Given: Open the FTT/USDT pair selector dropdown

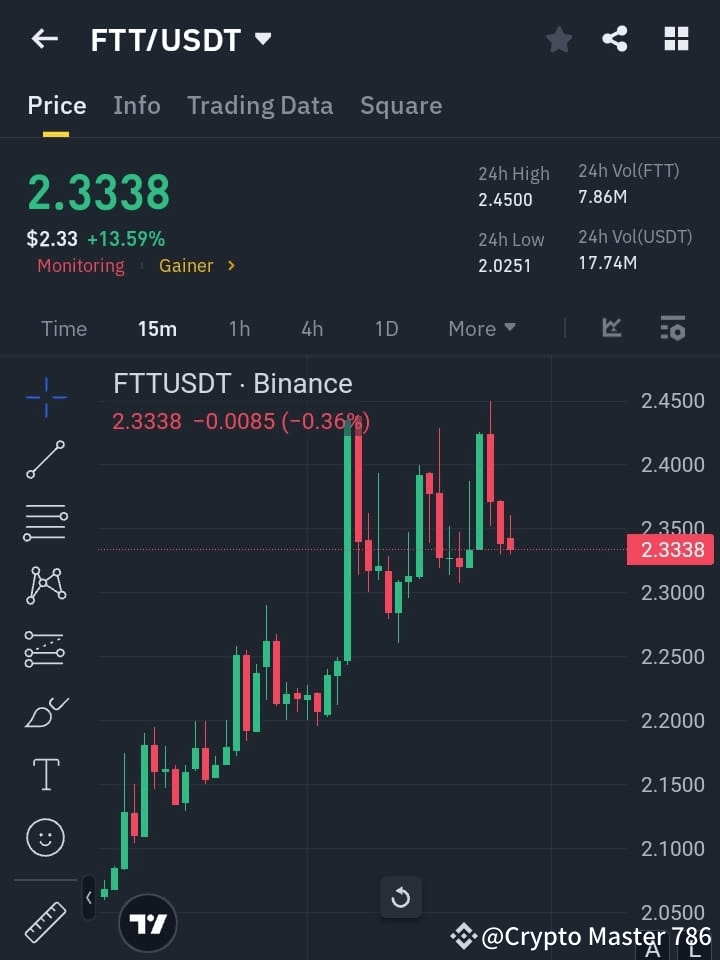Looking at the screenshot, I should click(x=262, y=39).
